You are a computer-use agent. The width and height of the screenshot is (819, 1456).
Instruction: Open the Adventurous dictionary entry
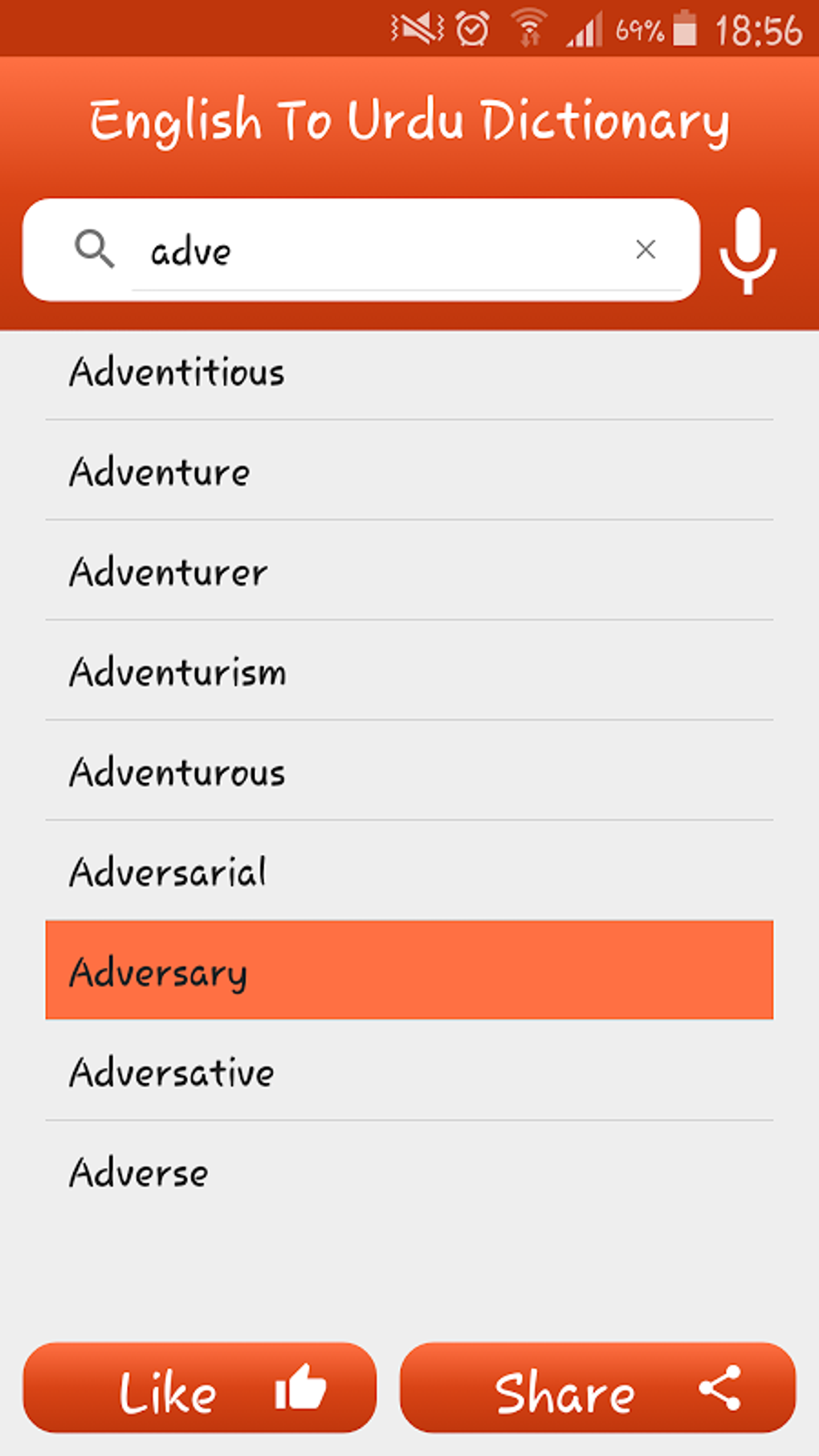click(408, 771)
